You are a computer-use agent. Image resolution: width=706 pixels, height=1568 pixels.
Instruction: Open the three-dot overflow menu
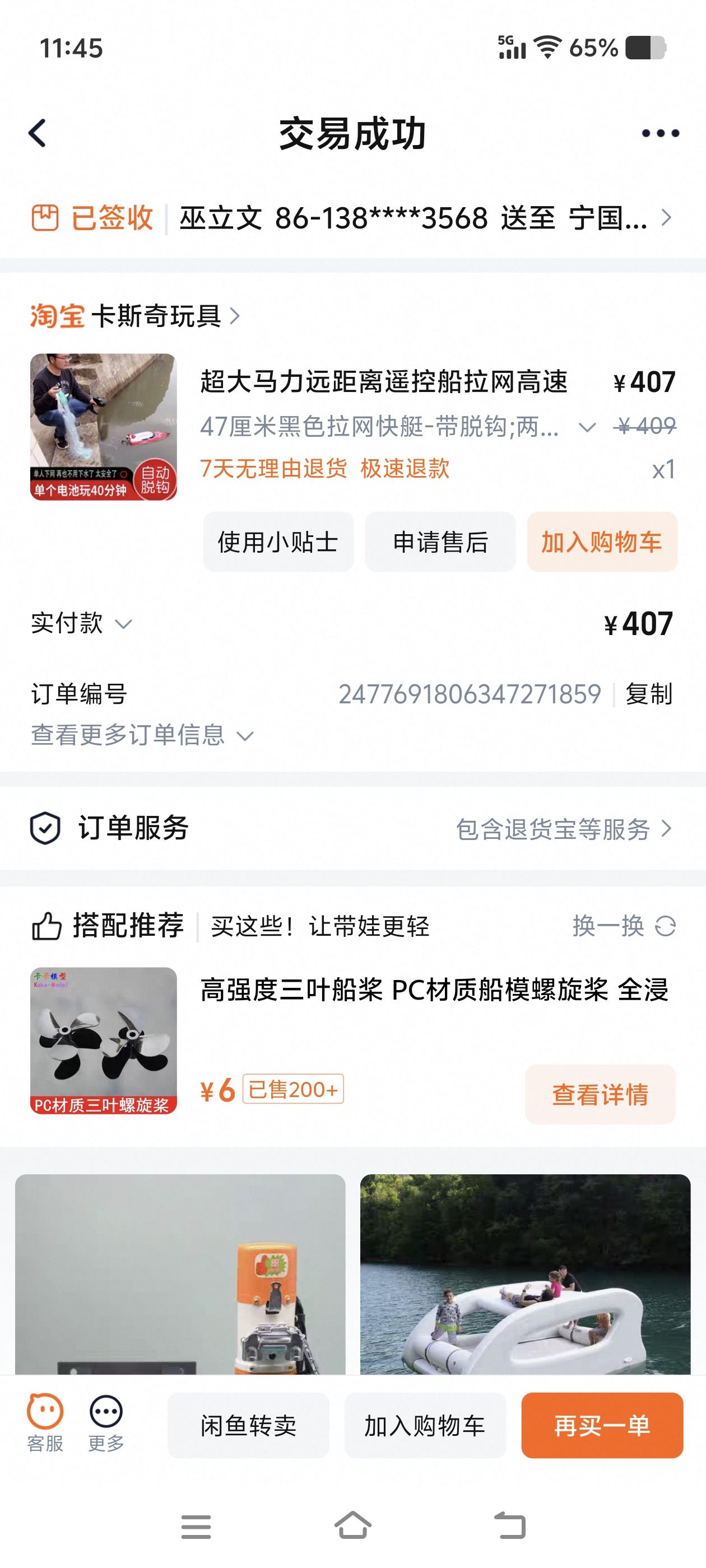point(660,133)
